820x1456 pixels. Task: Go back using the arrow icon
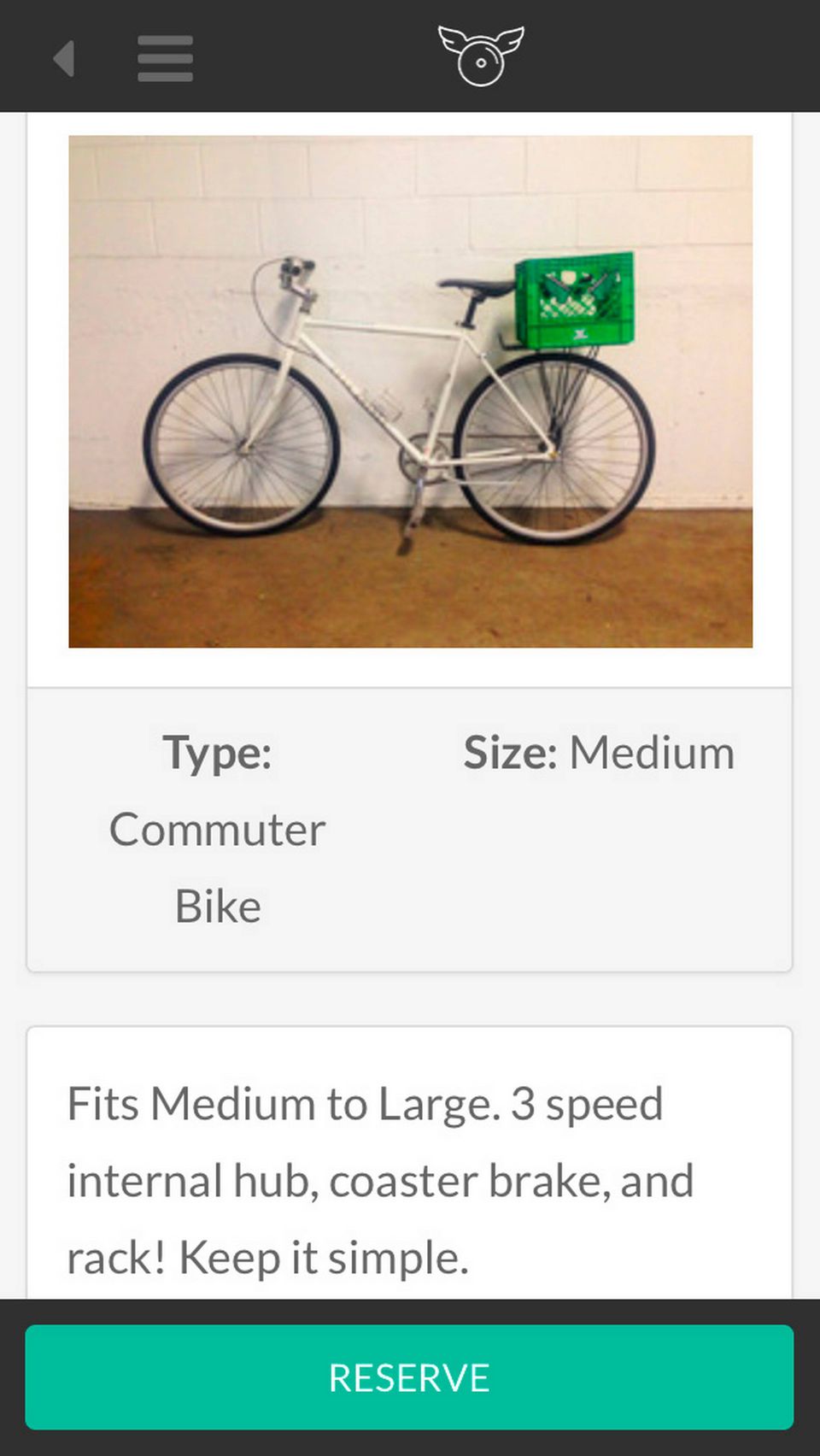[64, 58]
